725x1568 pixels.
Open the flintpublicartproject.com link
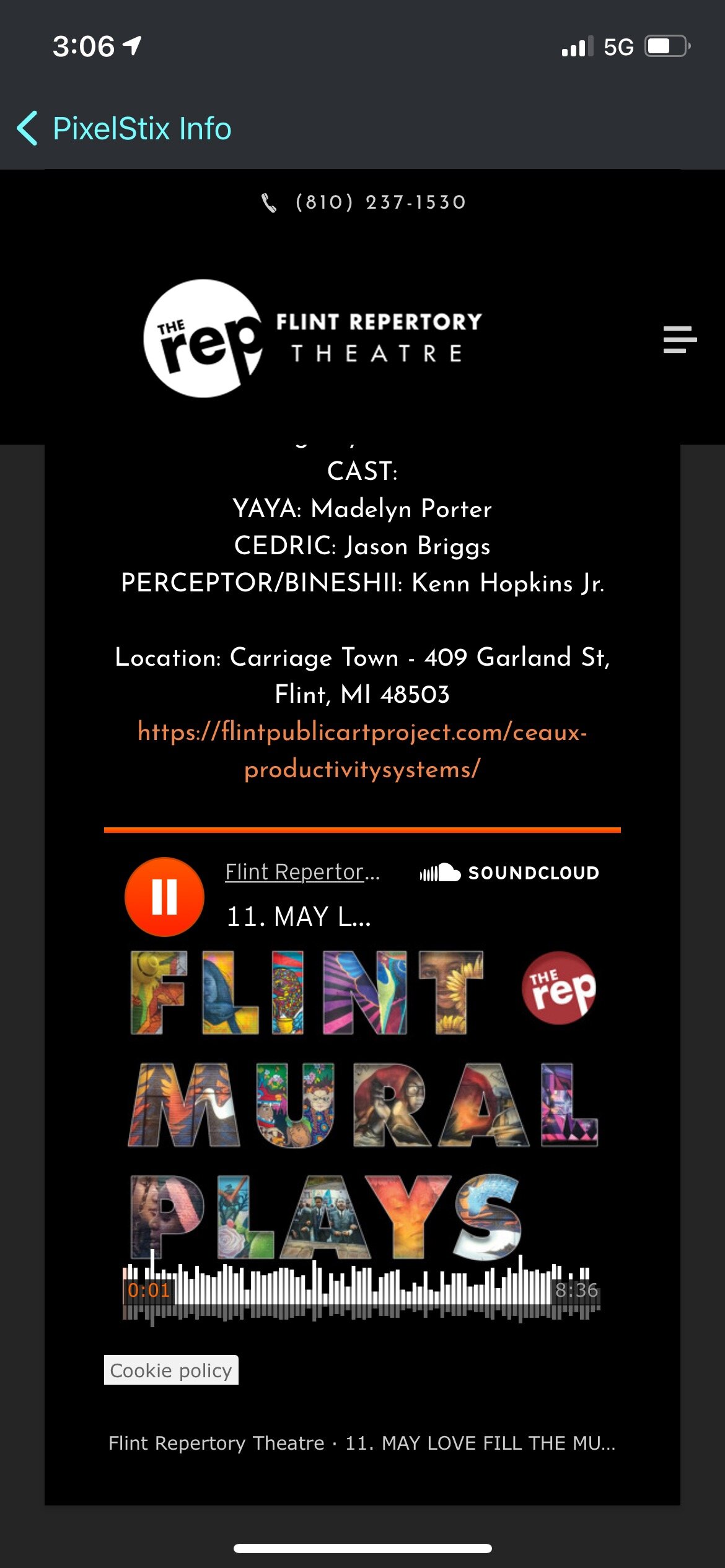pos(362,750)
